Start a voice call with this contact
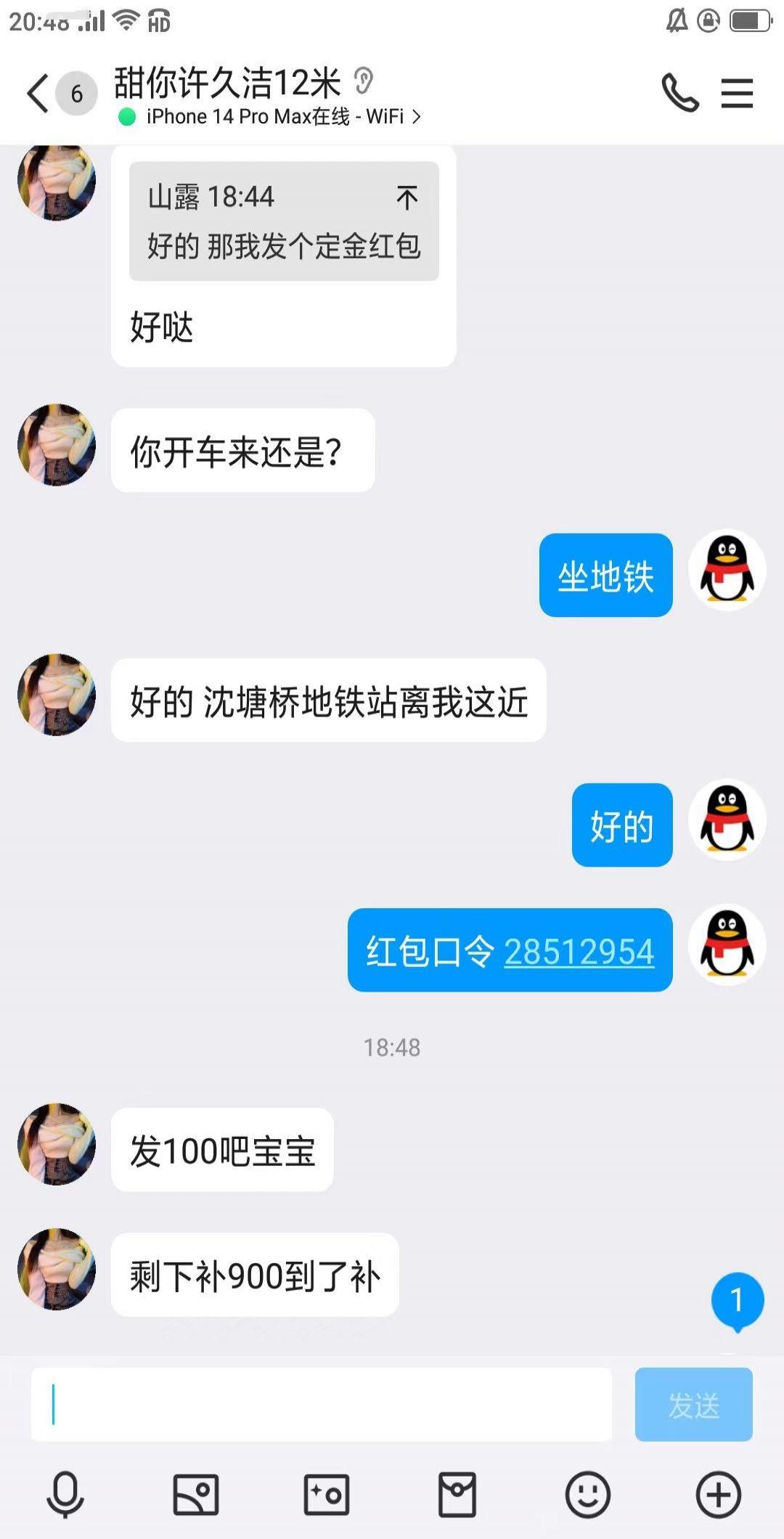 point(679,93)
